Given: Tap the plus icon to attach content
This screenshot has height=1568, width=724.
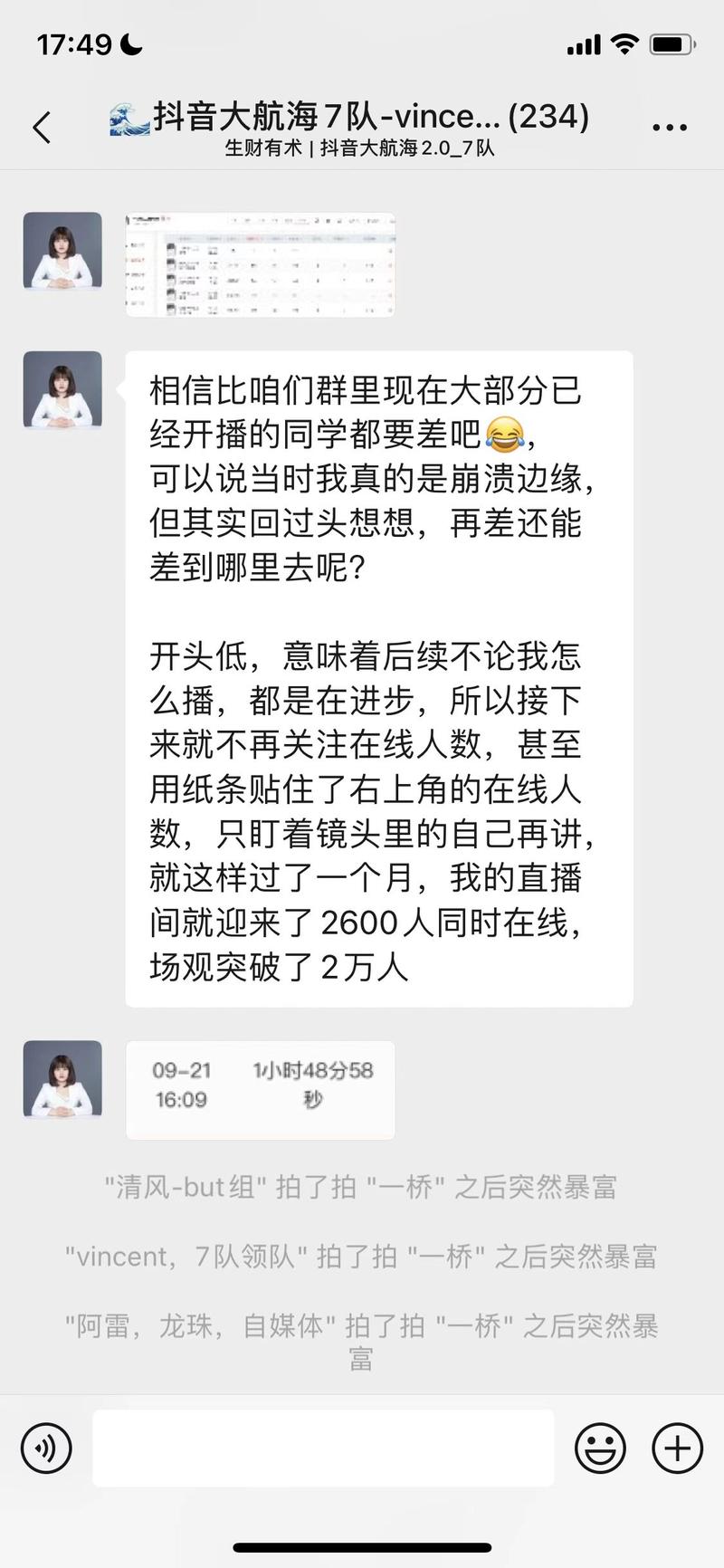Looking at the screenshot, I should 676,1448.
